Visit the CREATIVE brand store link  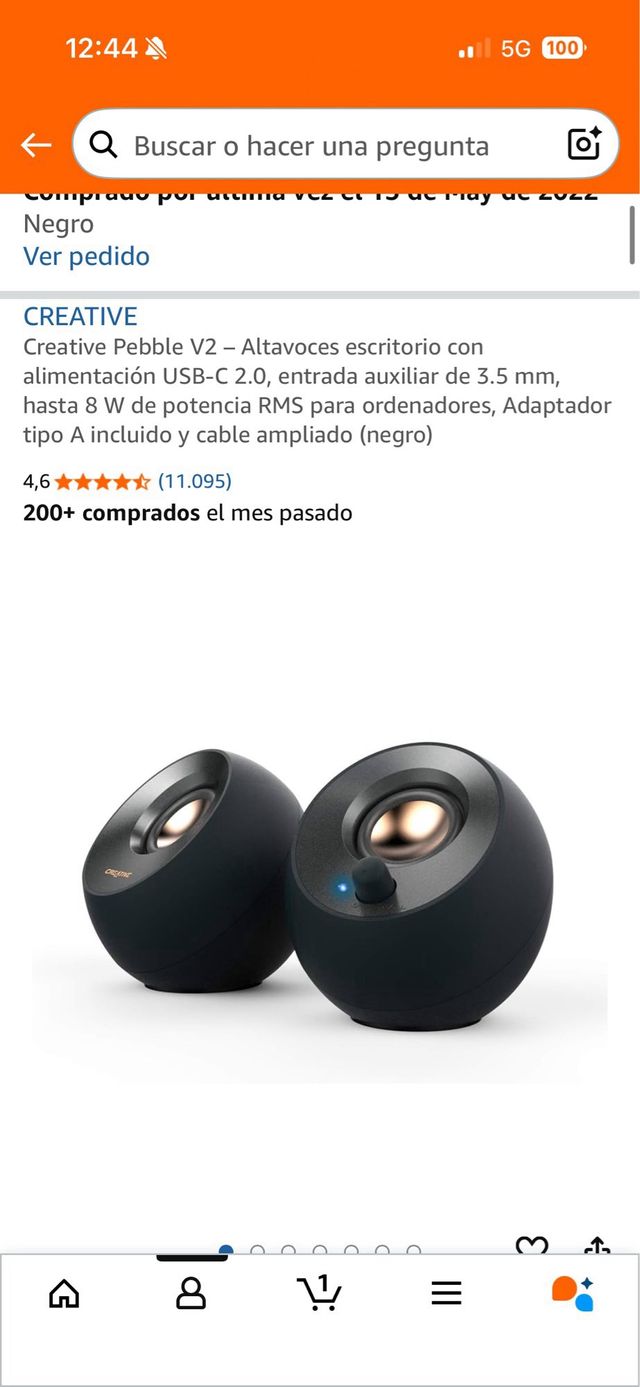tap(80, 316)
